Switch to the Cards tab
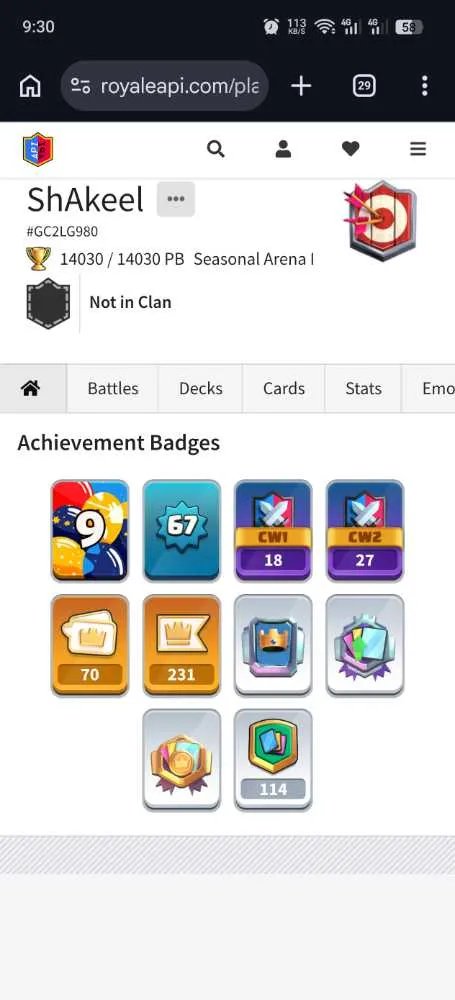The image size is (455, 1000). pyautogui.click(x=284, y=388)
